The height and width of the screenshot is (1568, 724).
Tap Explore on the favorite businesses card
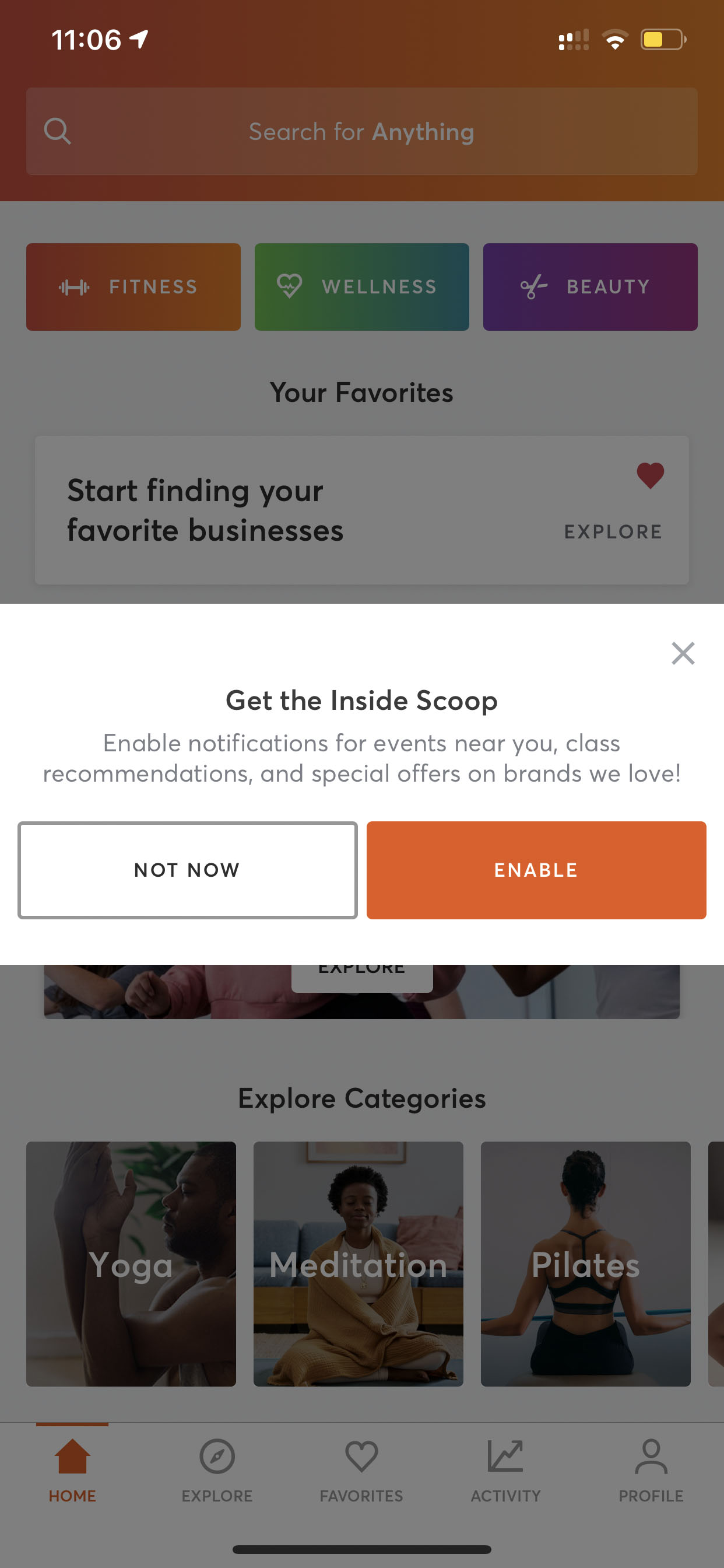coord(613,531)
